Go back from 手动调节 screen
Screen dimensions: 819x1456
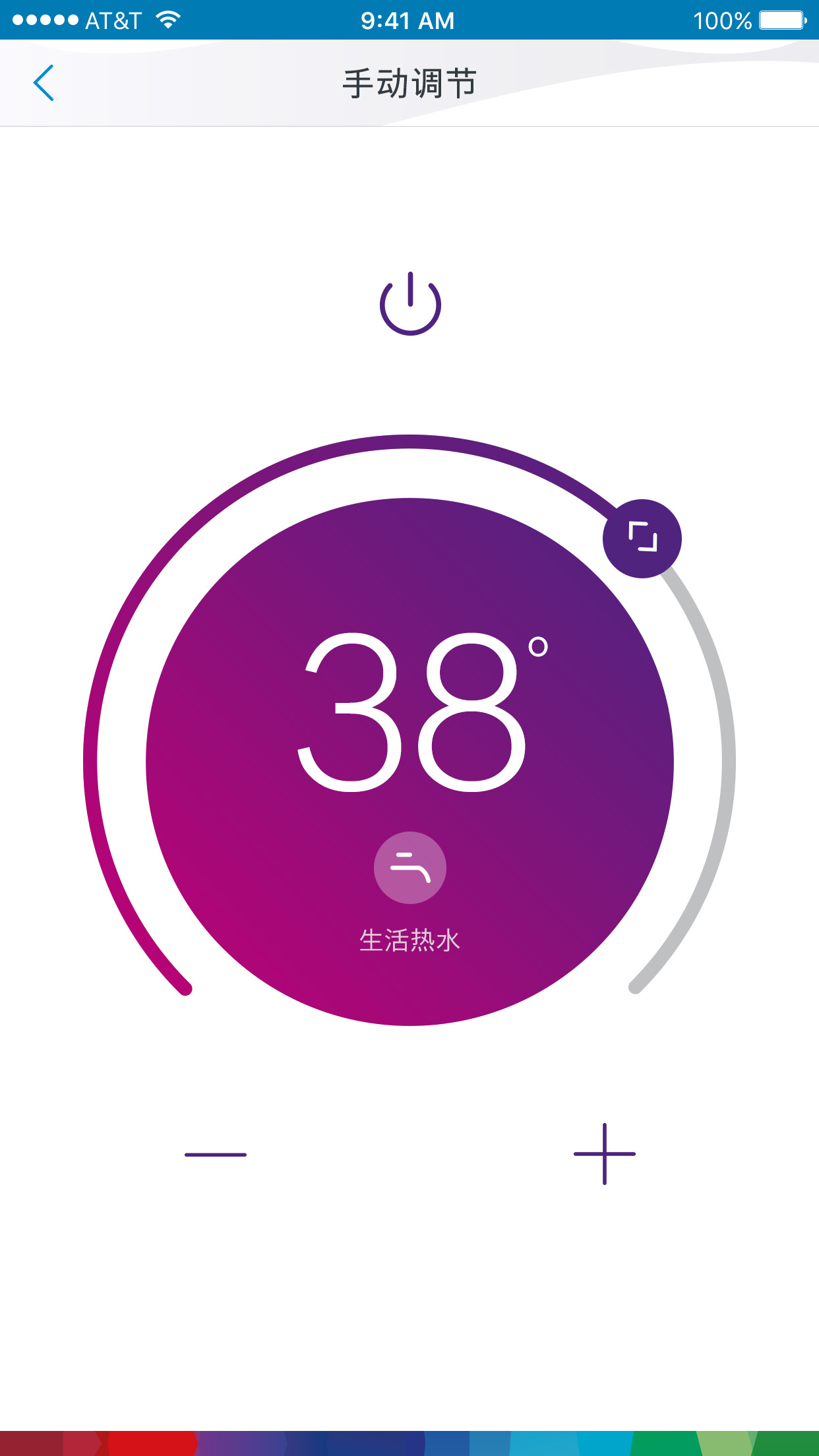[44, 83]
